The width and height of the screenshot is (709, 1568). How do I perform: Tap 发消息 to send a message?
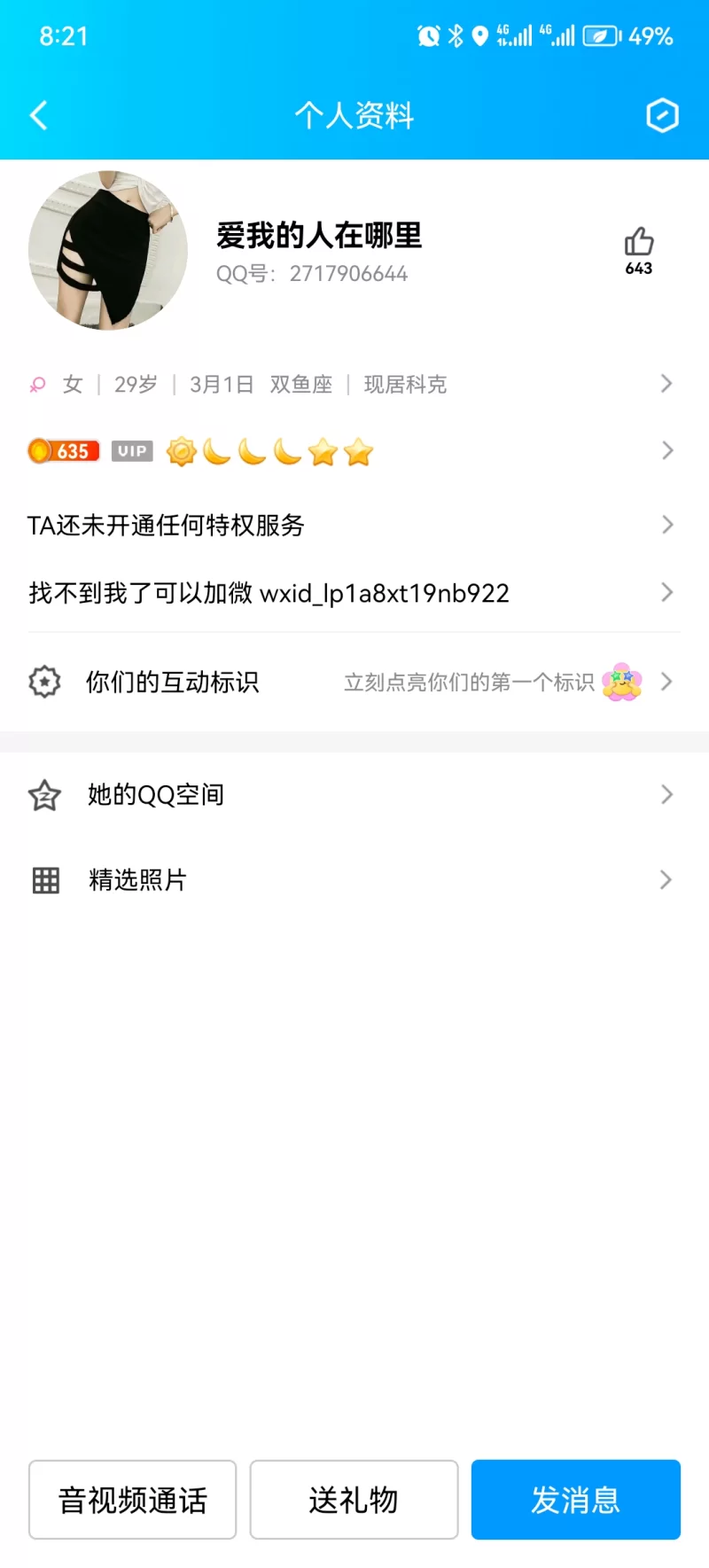pyautogui.click(x=575, y=1500)
